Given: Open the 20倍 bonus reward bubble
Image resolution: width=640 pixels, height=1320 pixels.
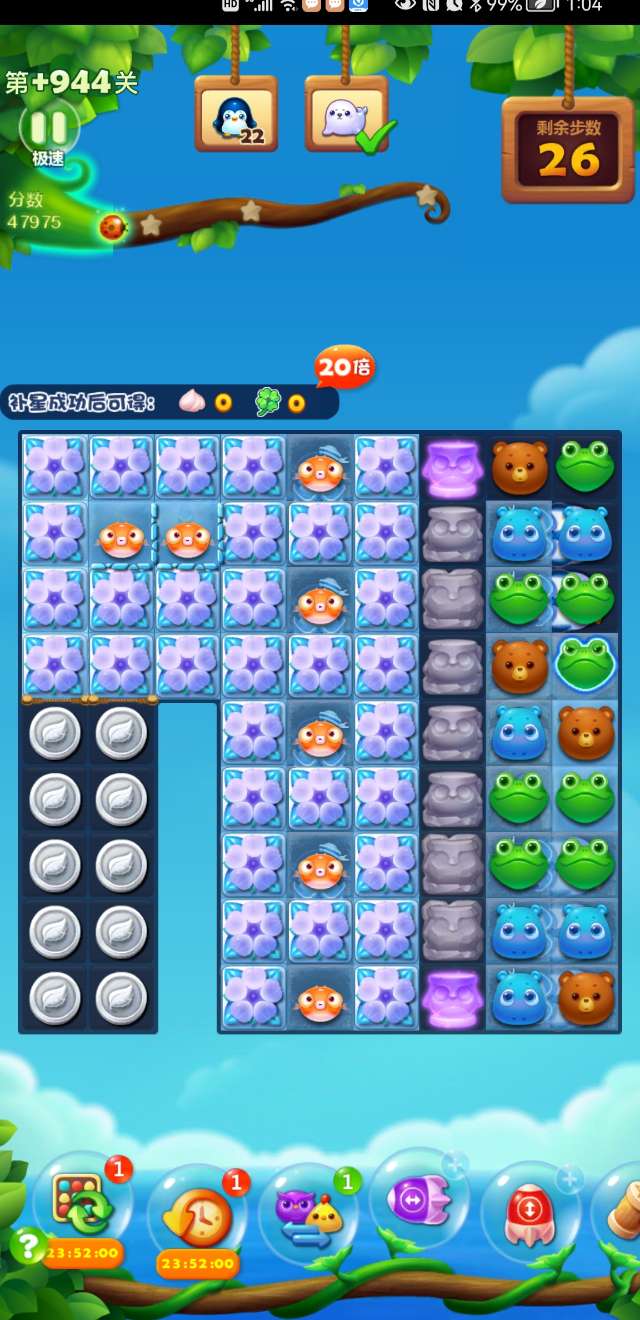Looking at the screenshot, I should 343,368.
